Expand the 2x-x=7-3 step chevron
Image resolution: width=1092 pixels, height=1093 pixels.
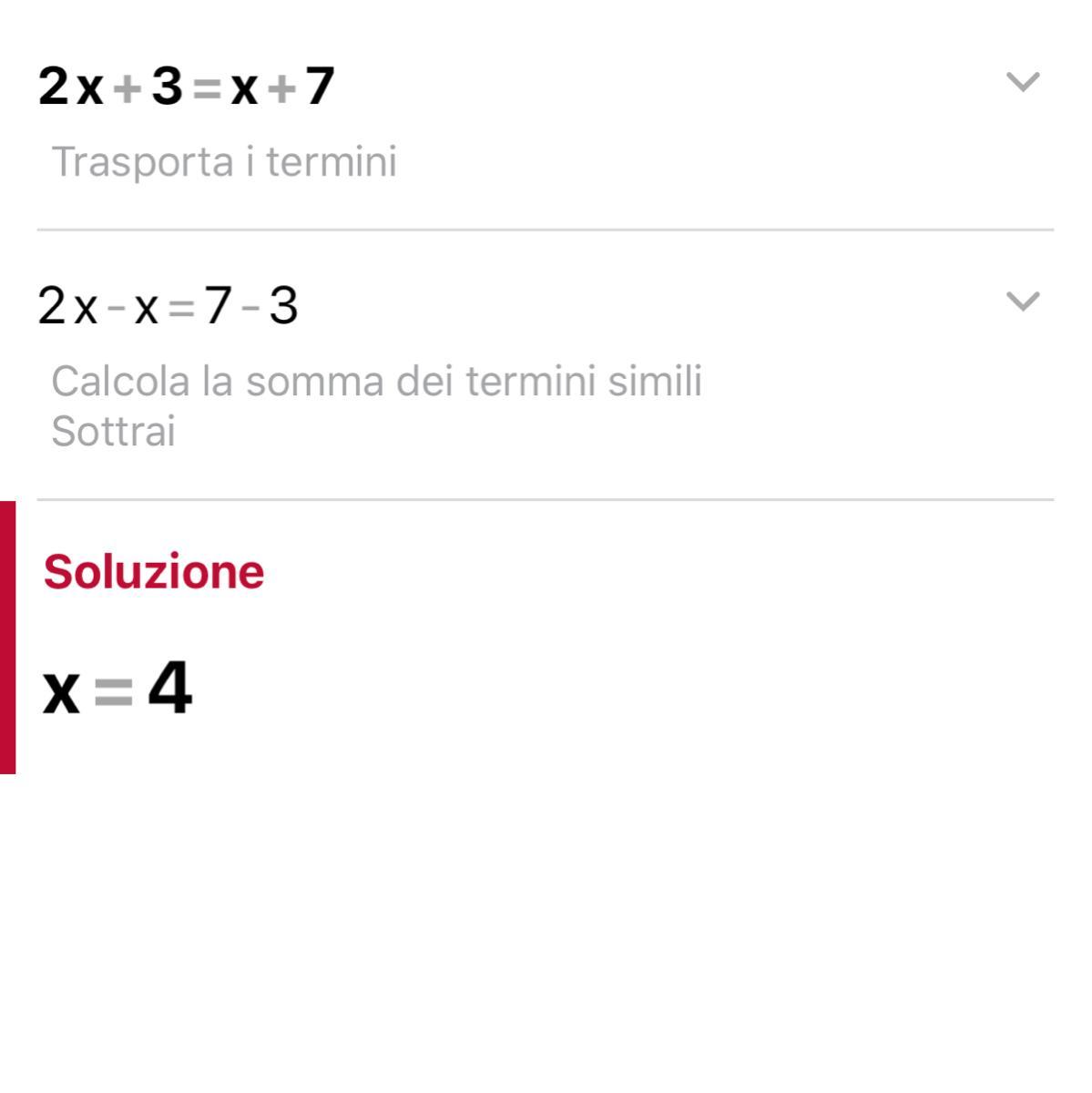click(1022, 301)
